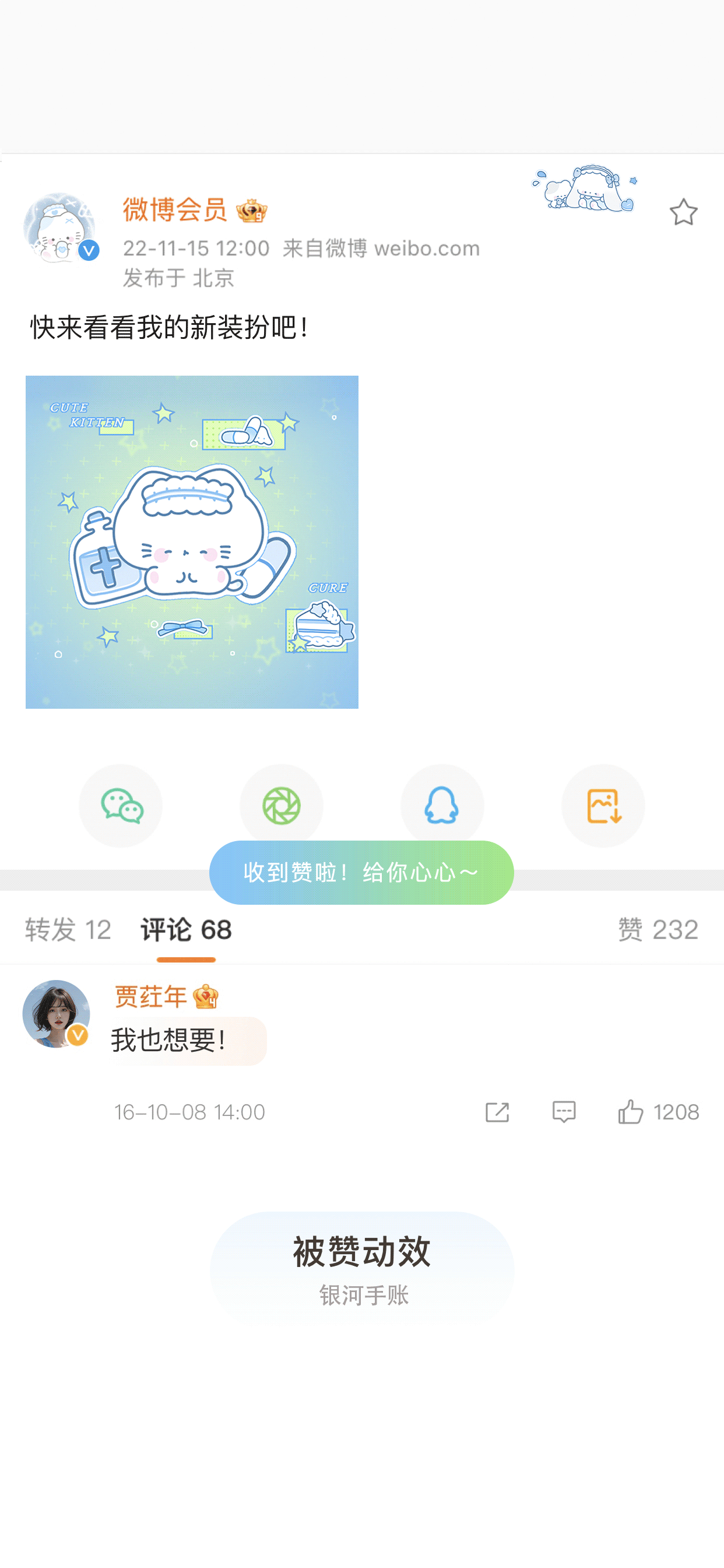724x1568 pixels.
Task: View the 赞 list tab
Action: coord(658,929)
